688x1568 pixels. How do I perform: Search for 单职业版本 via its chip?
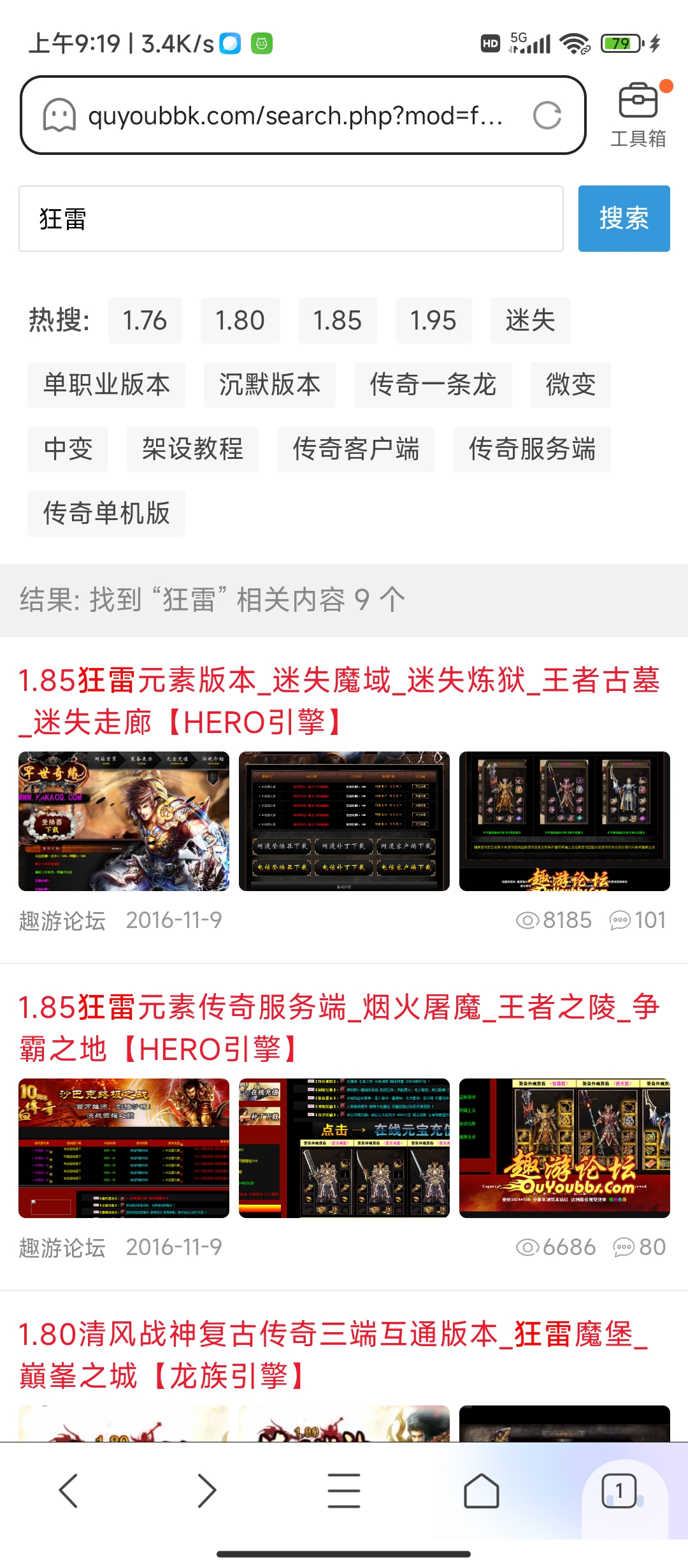point(106,385)
